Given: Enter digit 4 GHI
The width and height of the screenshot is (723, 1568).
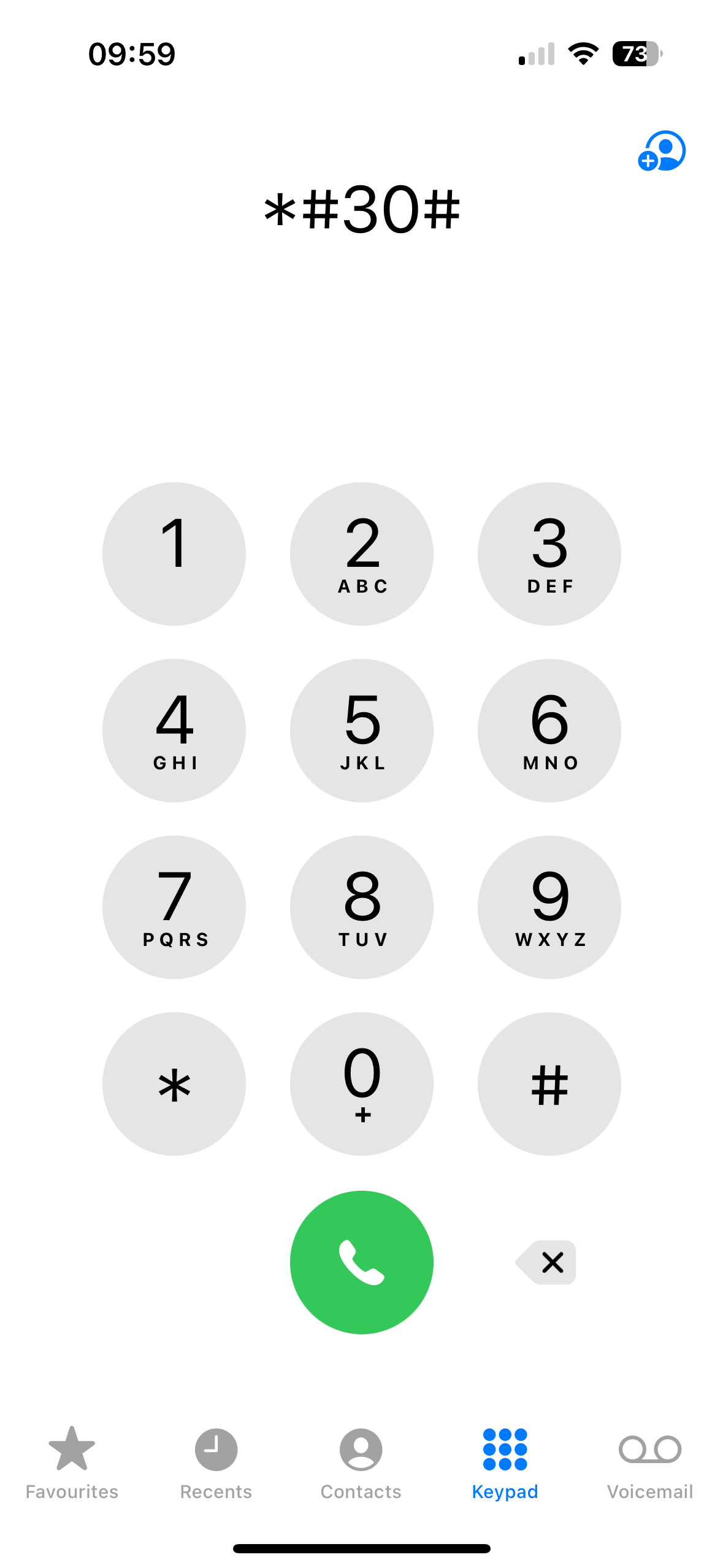Looking at the screenshot, I should pos(174,730).
